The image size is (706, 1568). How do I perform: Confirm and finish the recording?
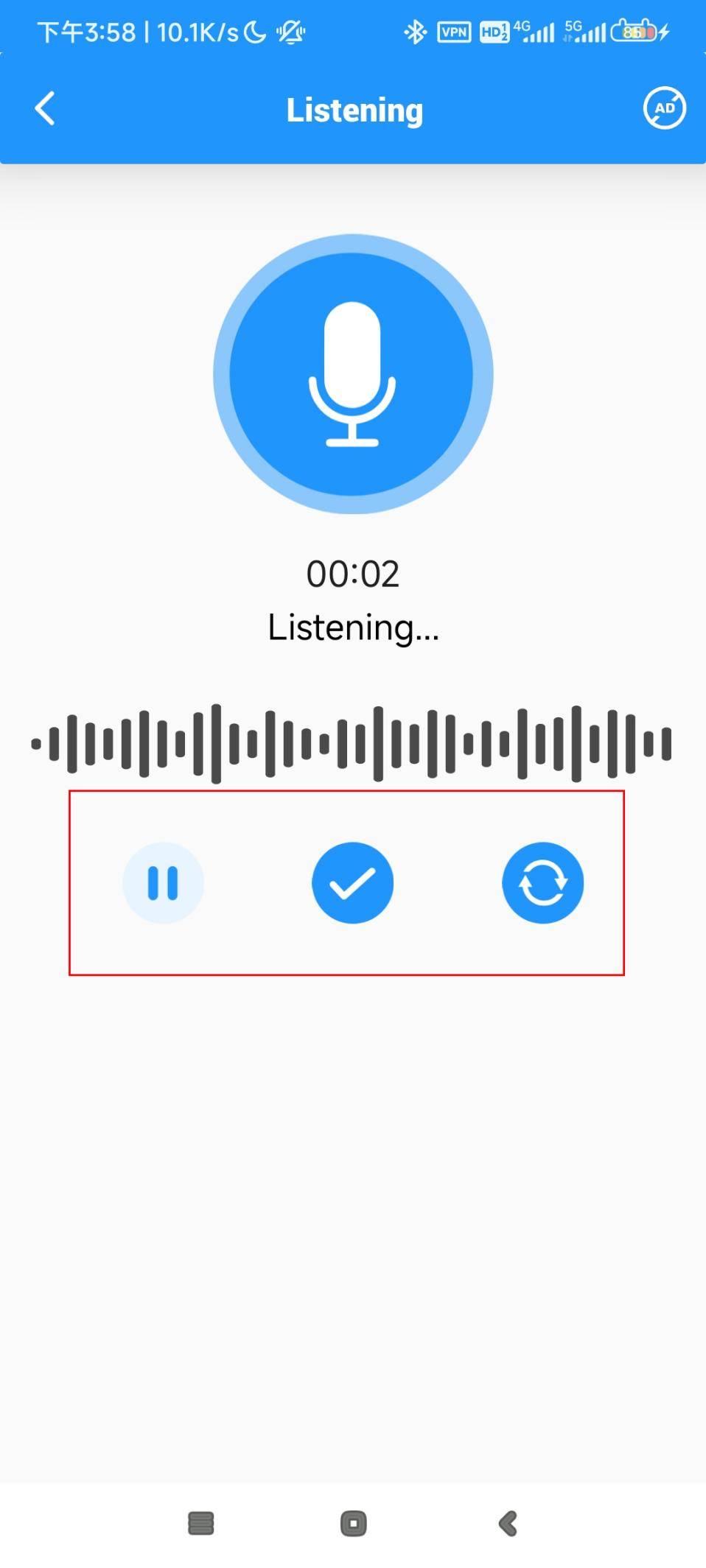click(x=352, y=882)
